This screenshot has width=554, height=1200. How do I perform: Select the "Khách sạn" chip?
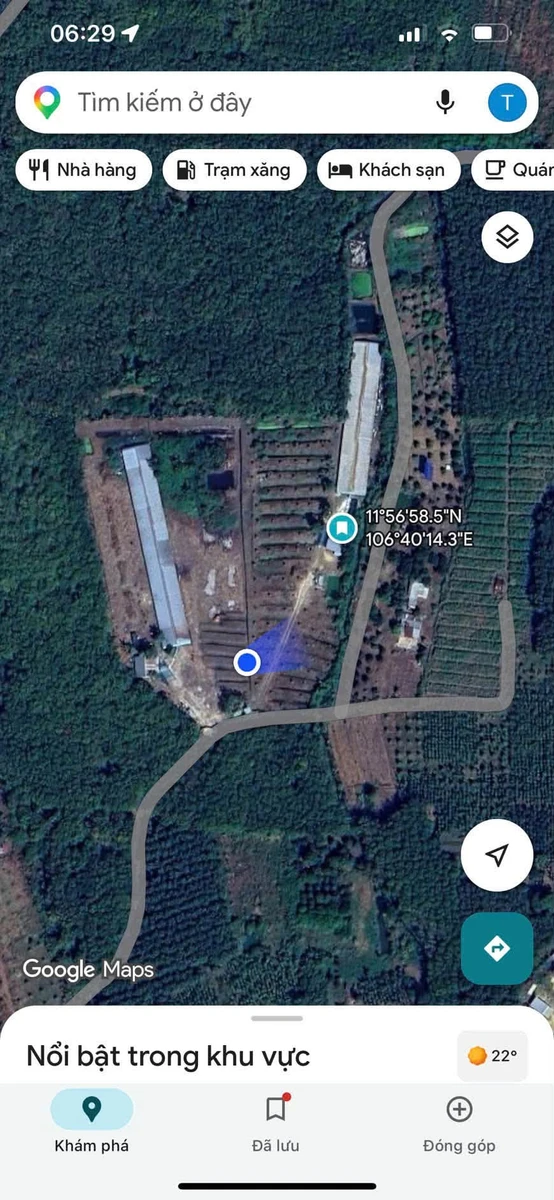[389, 170]
